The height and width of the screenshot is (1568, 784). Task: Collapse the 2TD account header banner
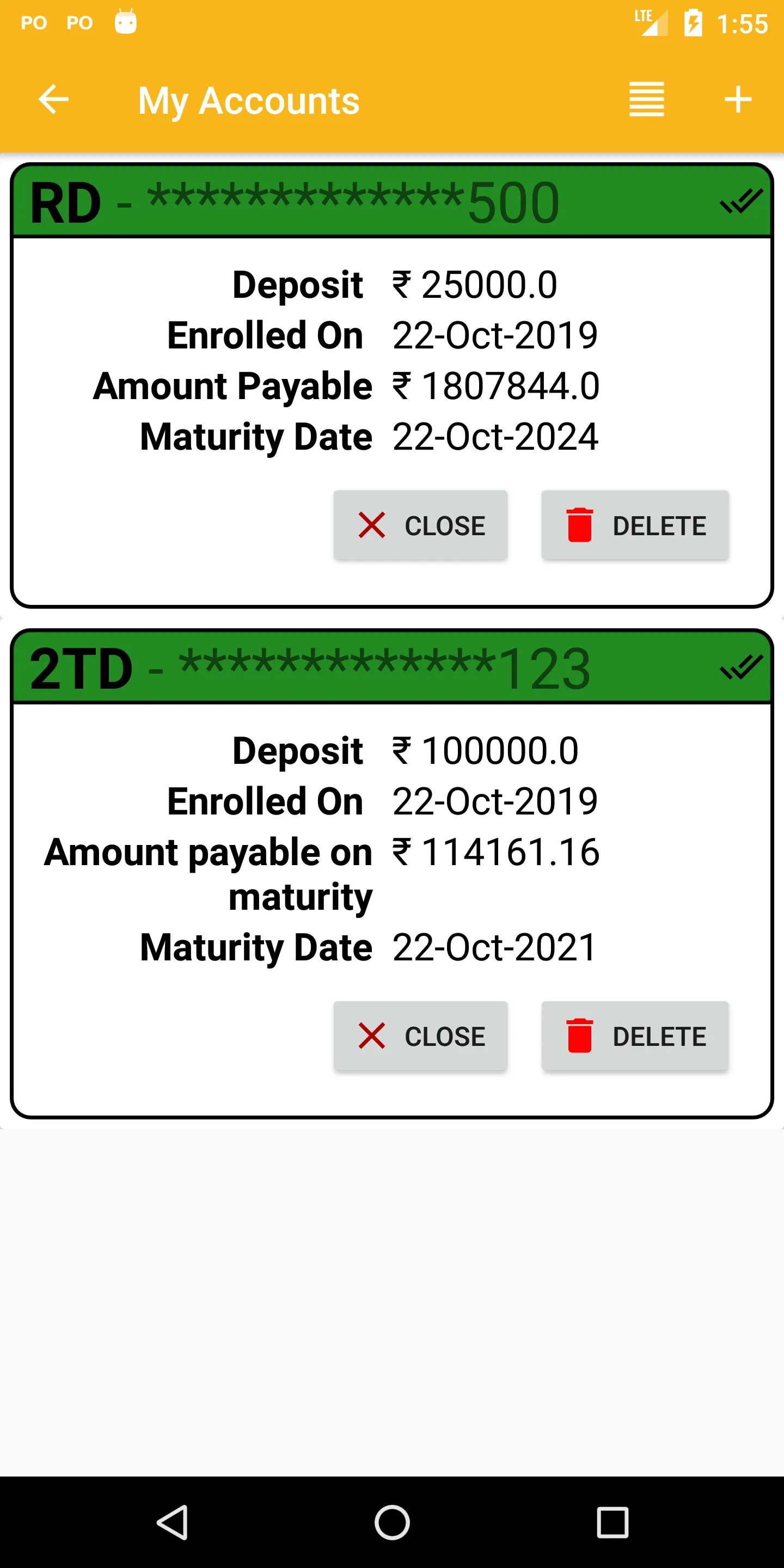(x=390, y=666)
